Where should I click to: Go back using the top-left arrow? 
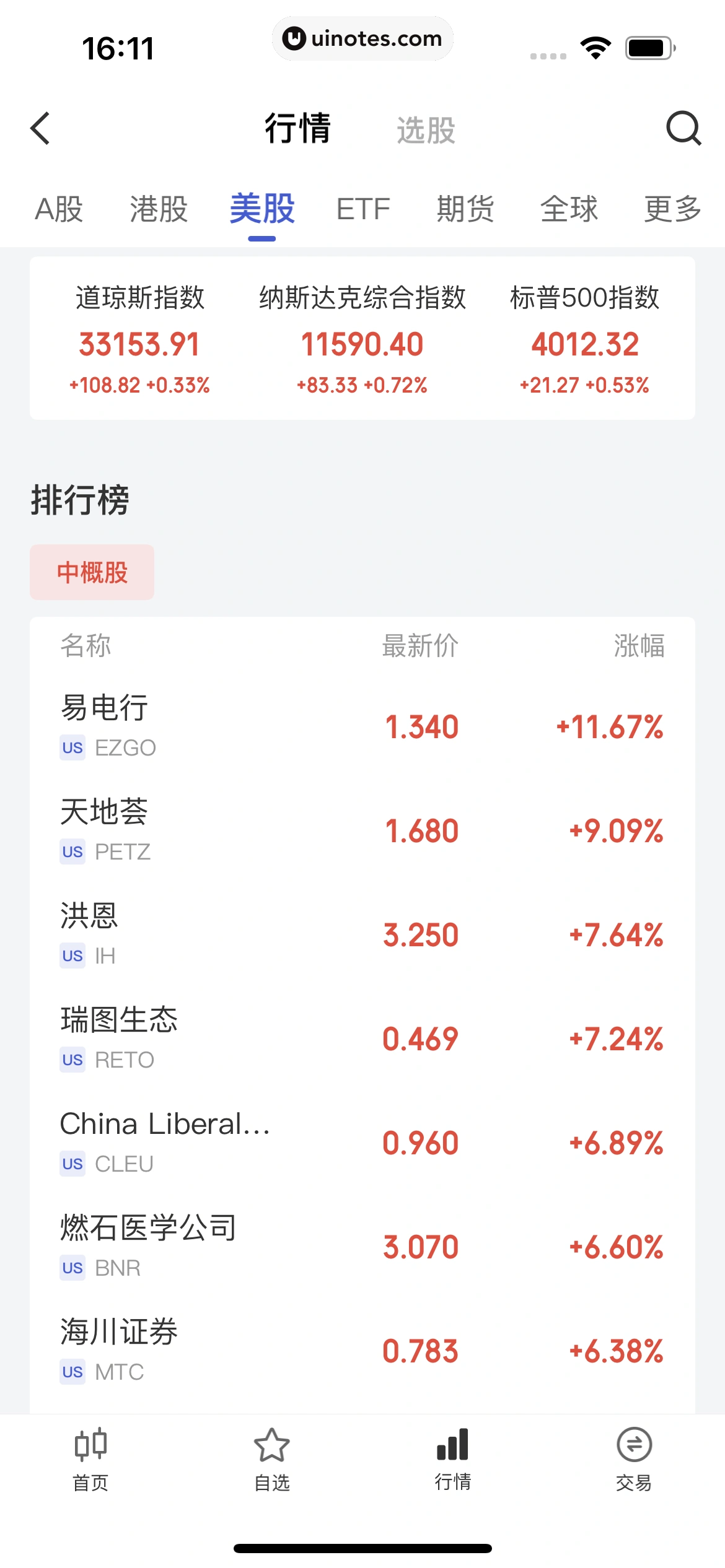click(x=41, y=128)
